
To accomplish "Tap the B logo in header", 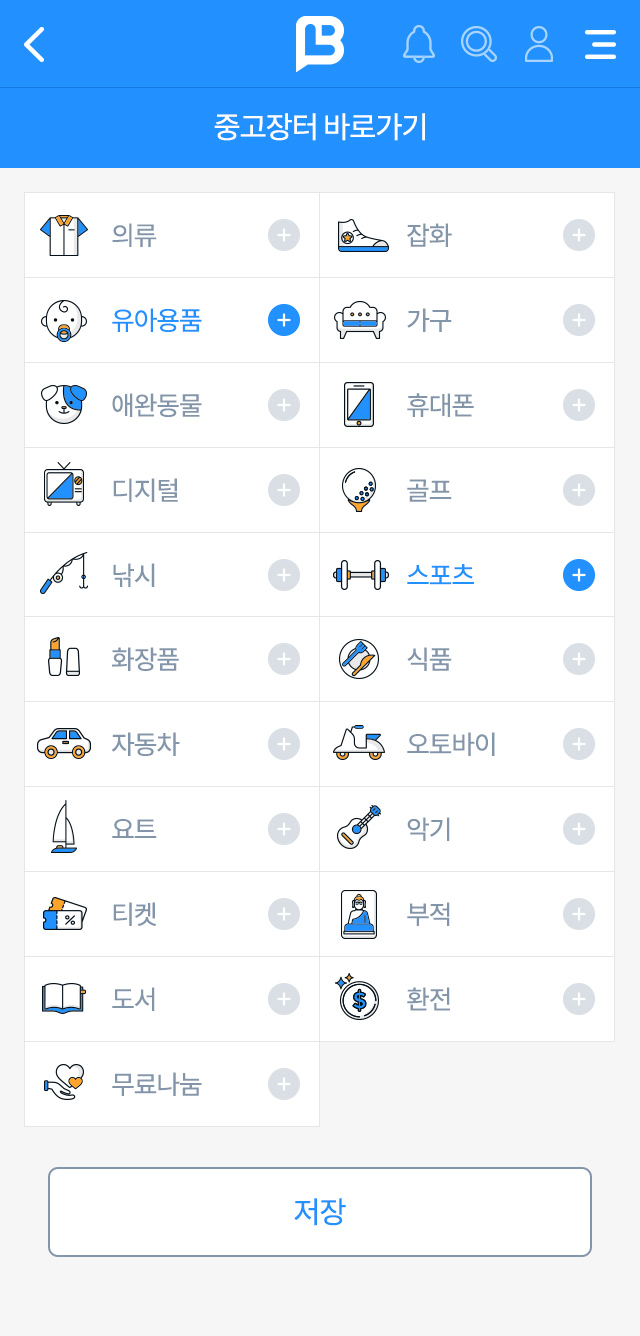I will tap(320, 44).
